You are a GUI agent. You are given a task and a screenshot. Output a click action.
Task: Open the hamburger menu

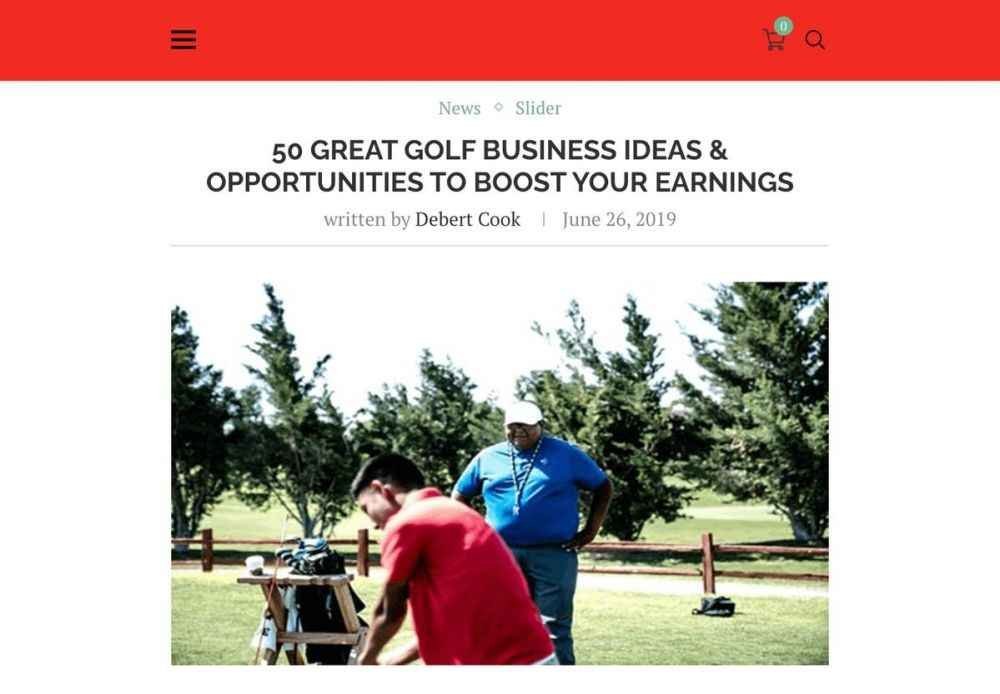tap(183, 40)
